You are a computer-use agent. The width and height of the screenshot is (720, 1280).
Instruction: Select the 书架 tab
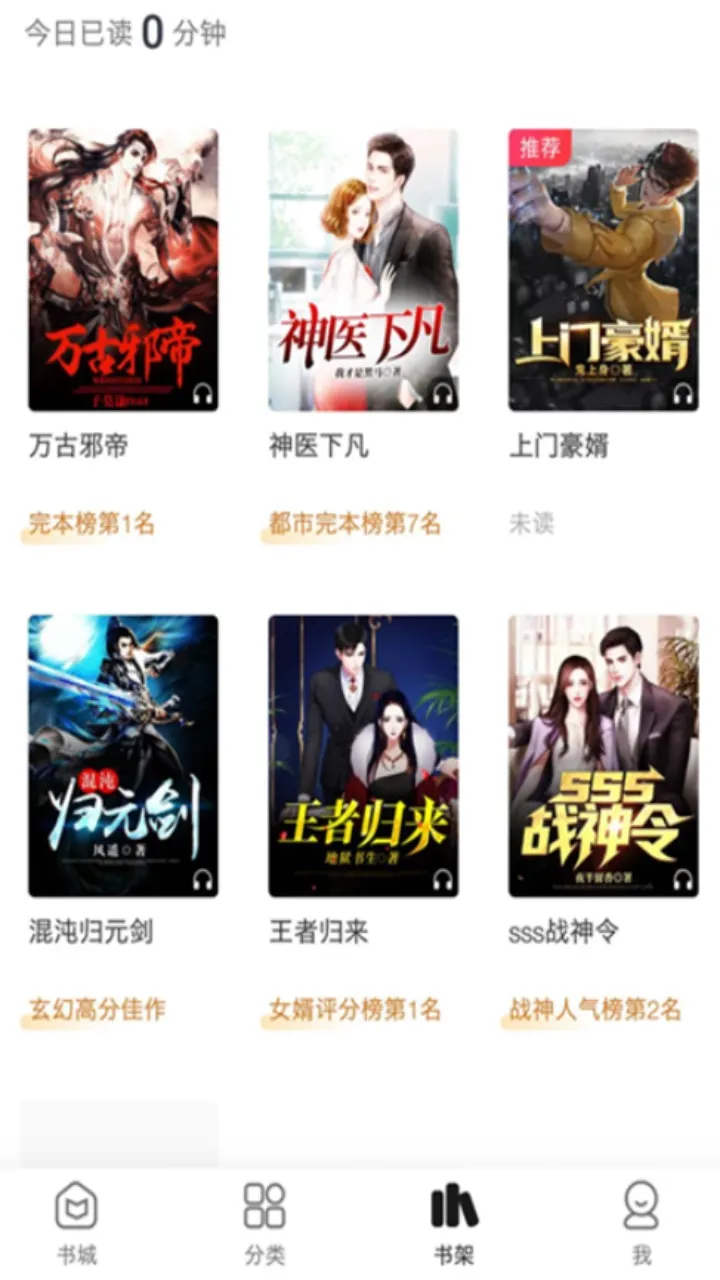[454, 1221]
